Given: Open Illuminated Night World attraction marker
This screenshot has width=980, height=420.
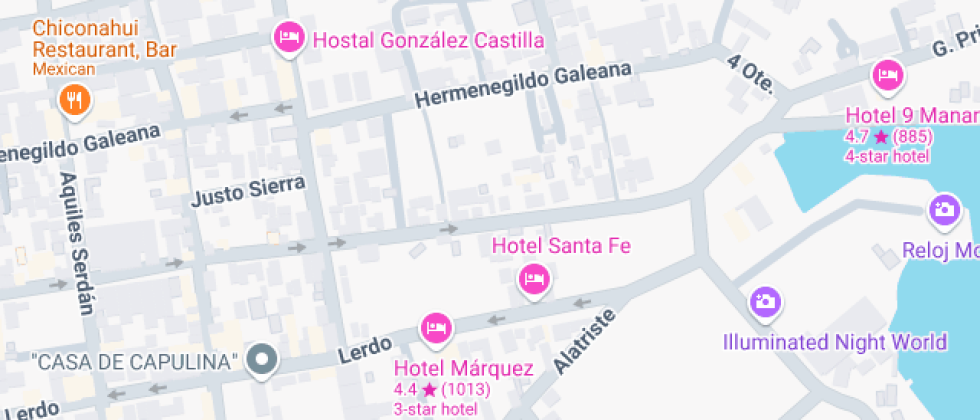Looking at the screenshot, I should pyautogui.click(x=766, y=301).
